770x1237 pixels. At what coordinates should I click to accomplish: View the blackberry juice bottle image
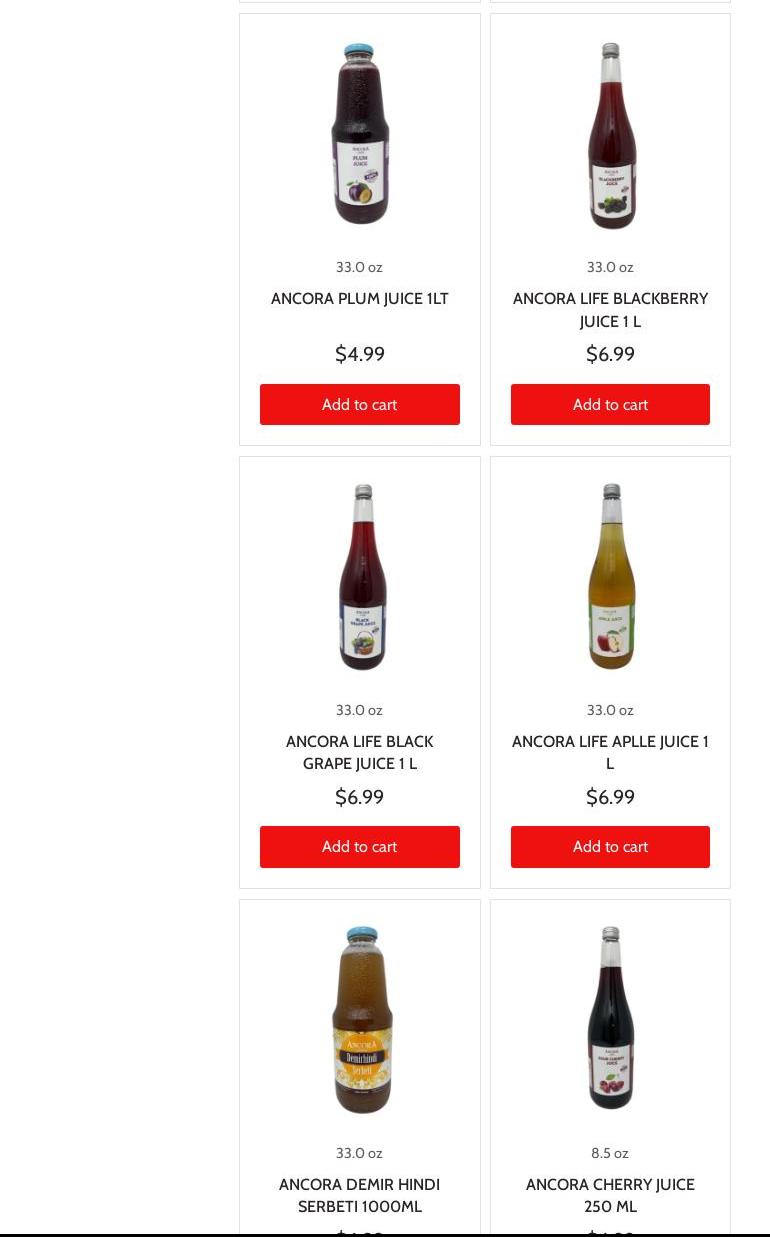click(610, 135)
